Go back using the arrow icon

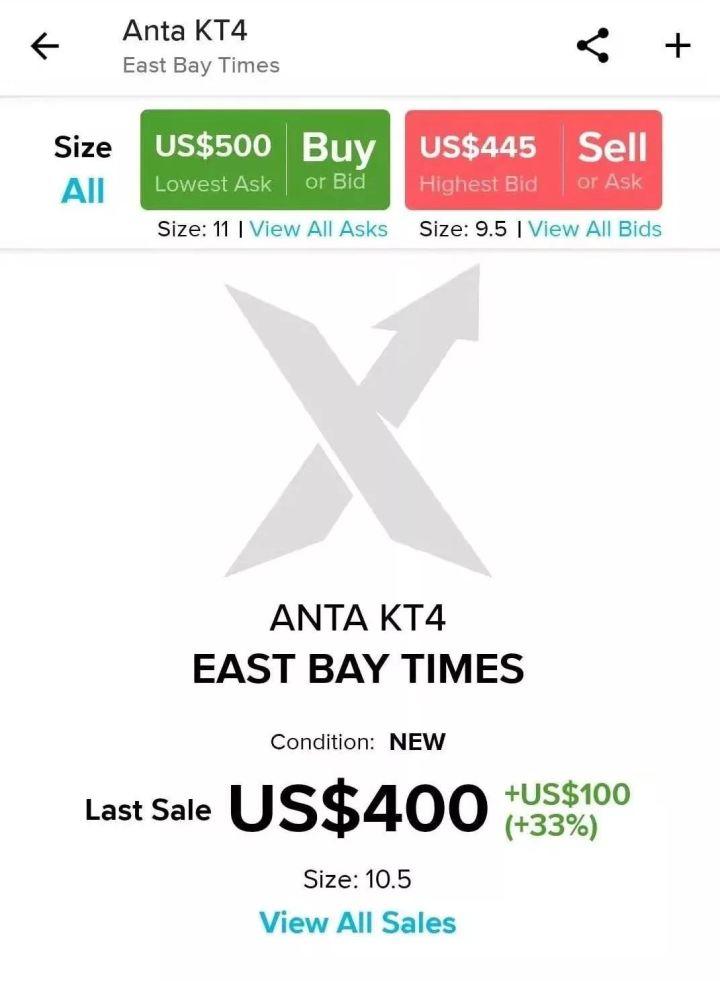[x=46, y=46]
